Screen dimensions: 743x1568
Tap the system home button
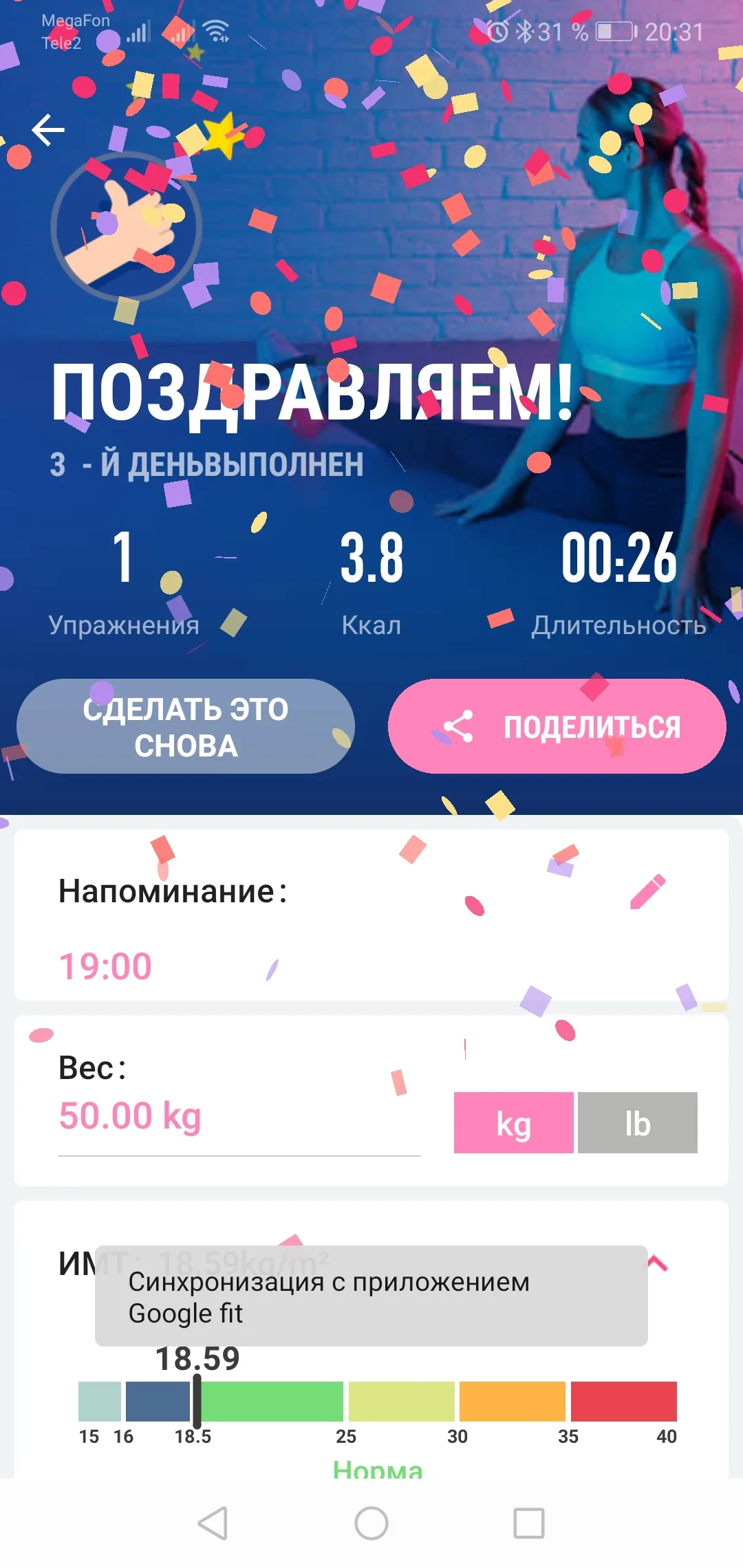tap(371, 1523)
